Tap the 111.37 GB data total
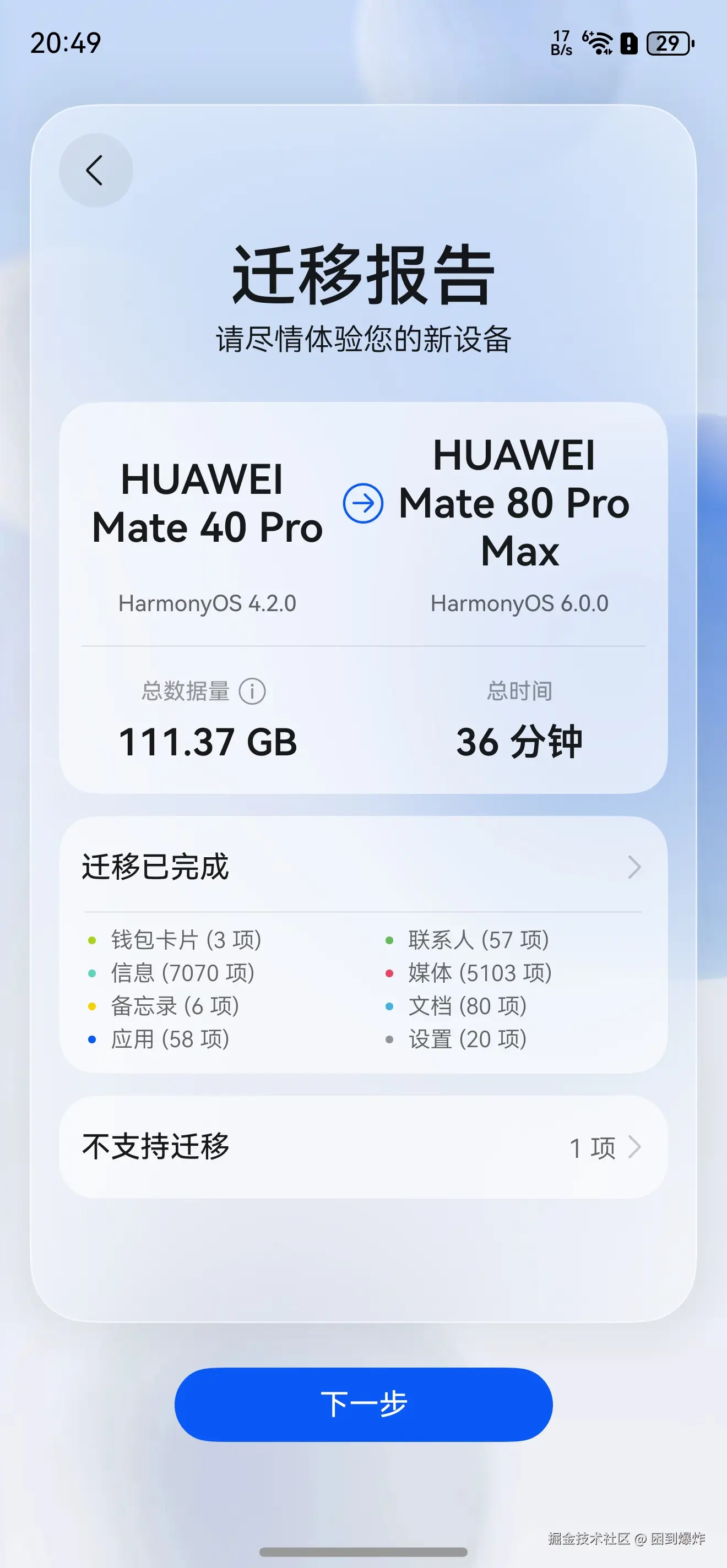The width and height of the screenshot is (727, 1568). (208, 741)
